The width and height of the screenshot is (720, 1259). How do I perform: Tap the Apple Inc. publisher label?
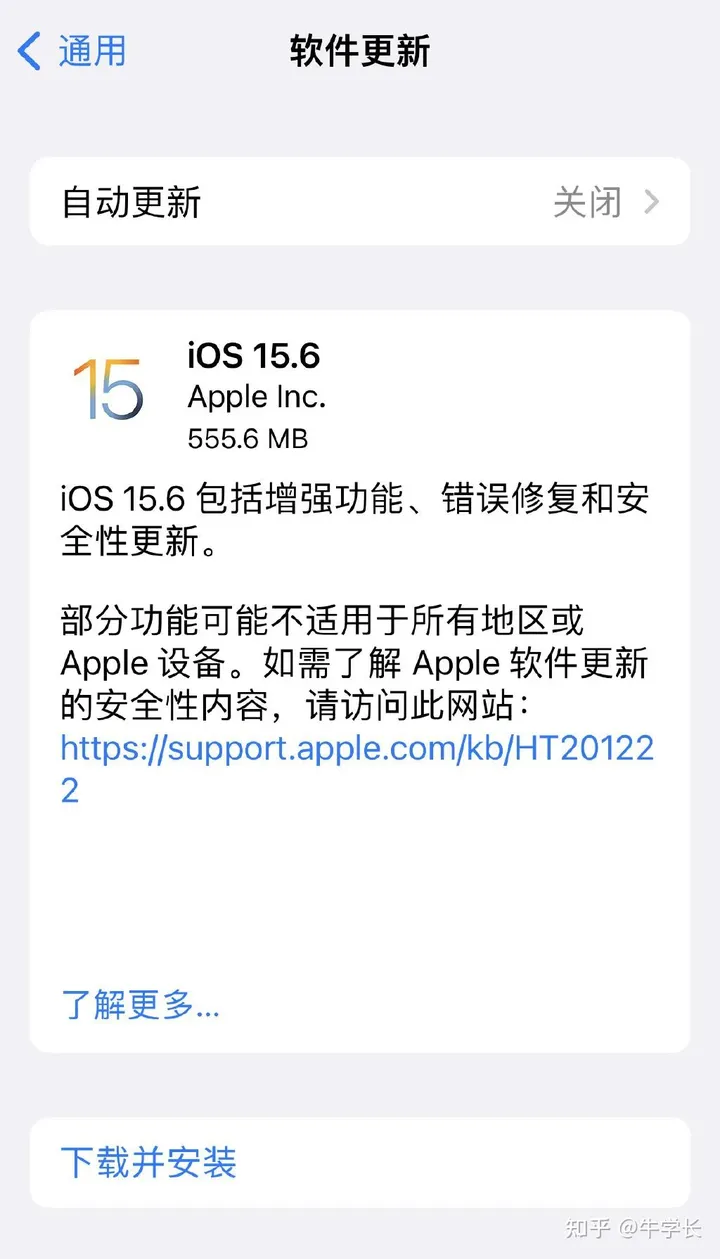(255, 397)
